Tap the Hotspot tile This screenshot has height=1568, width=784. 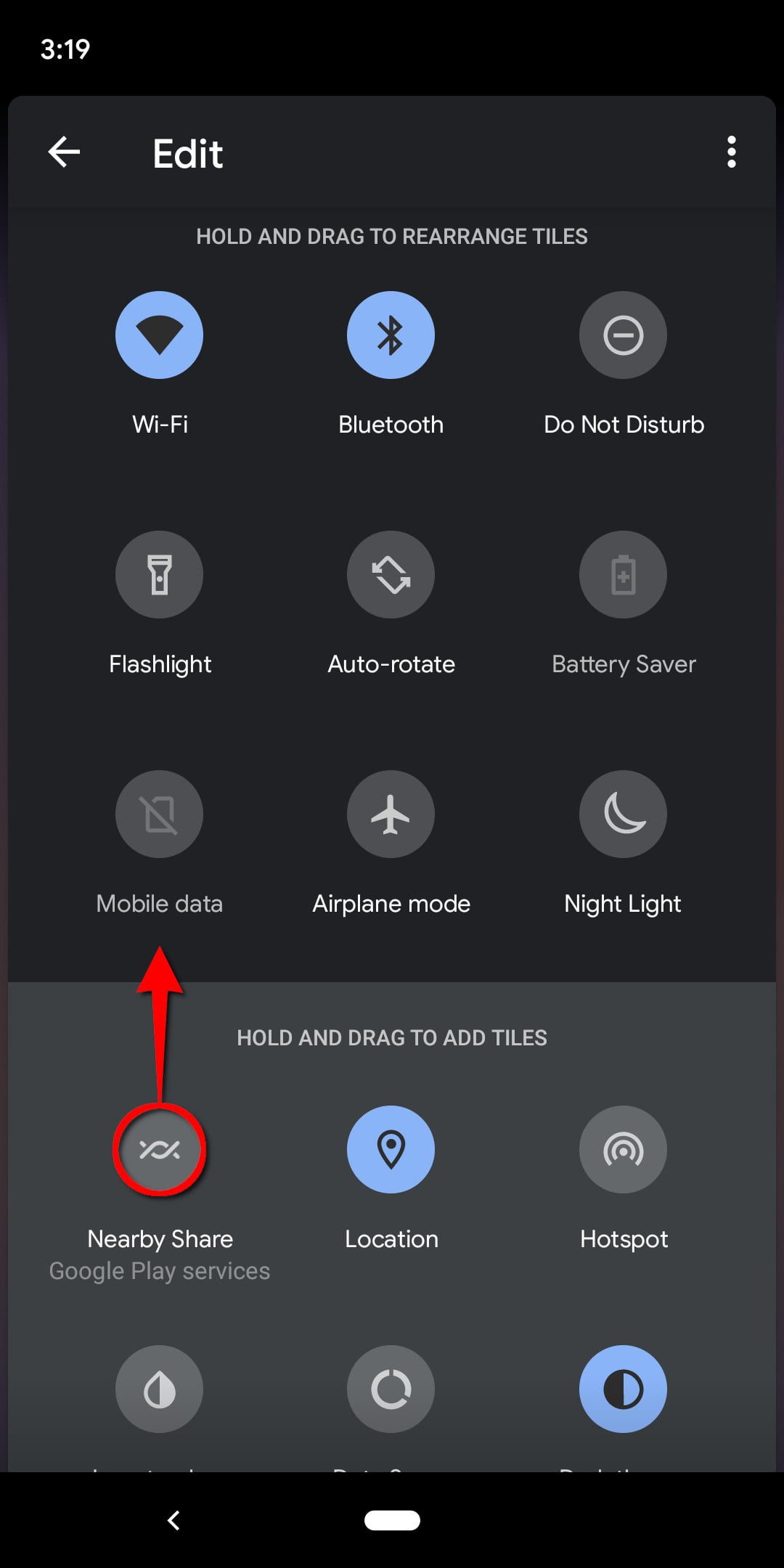(623, 1150)
